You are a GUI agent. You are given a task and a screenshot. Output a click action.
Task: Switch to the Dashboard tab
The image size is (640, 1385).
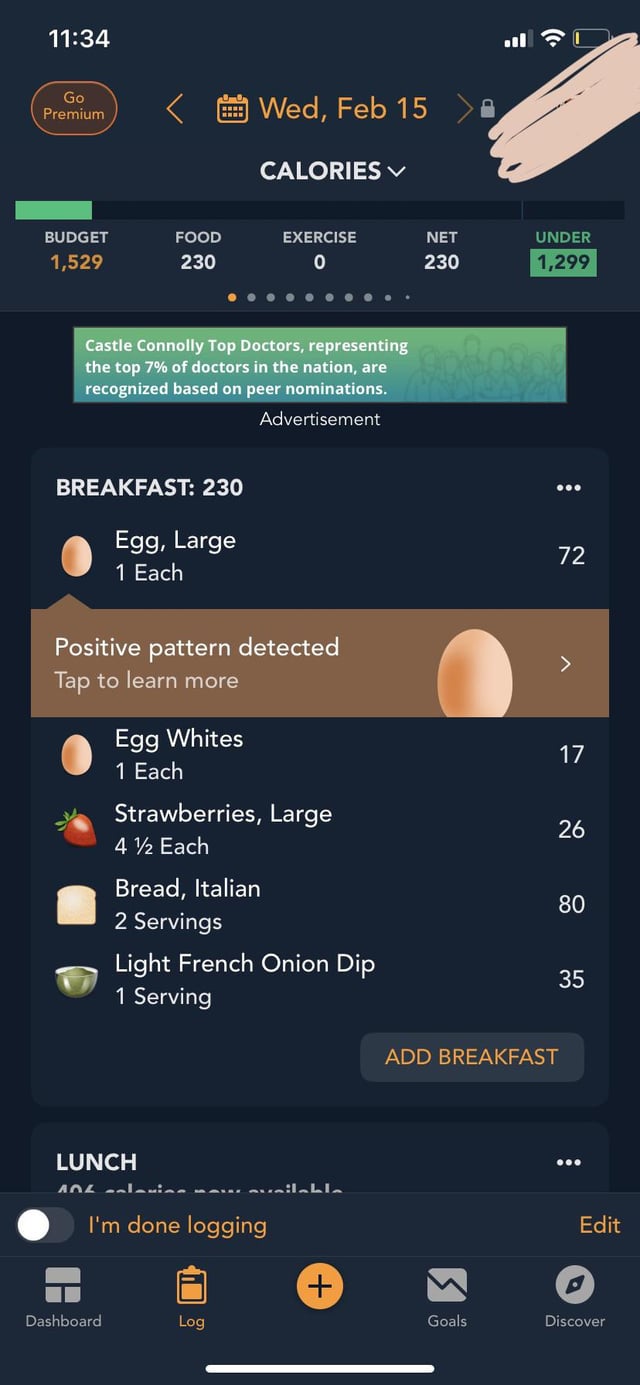pyautogui.click(x=64, y=1298)
